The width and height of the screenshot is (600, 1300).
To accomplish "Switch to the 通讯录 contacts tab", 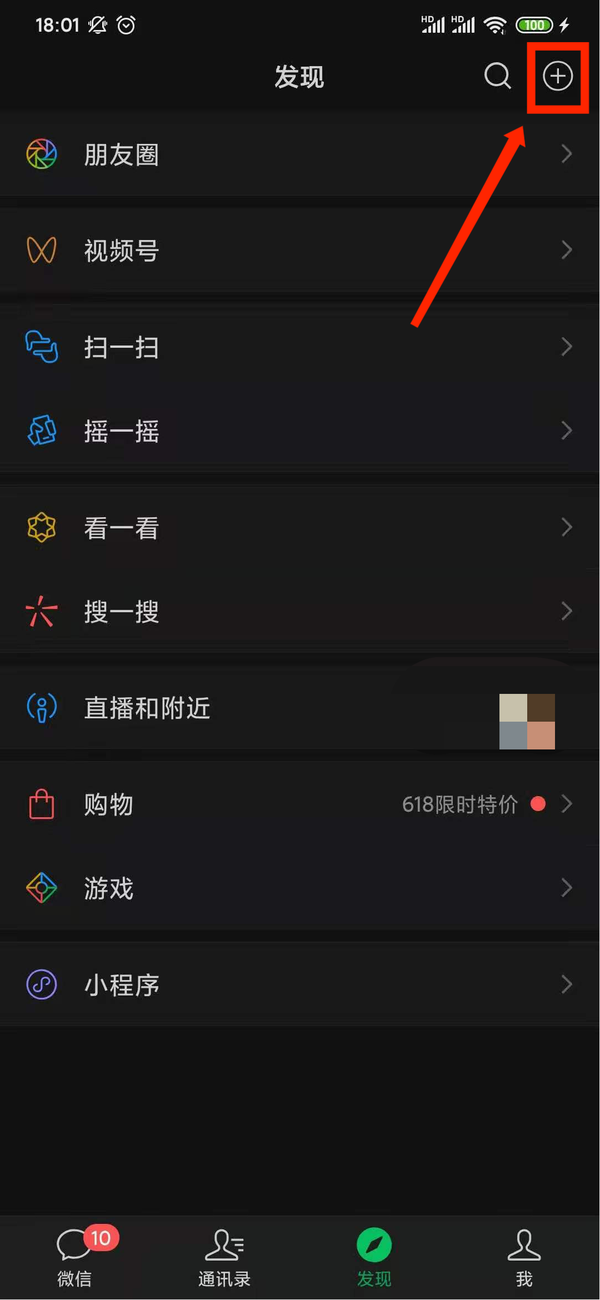I will (224, 1256).
